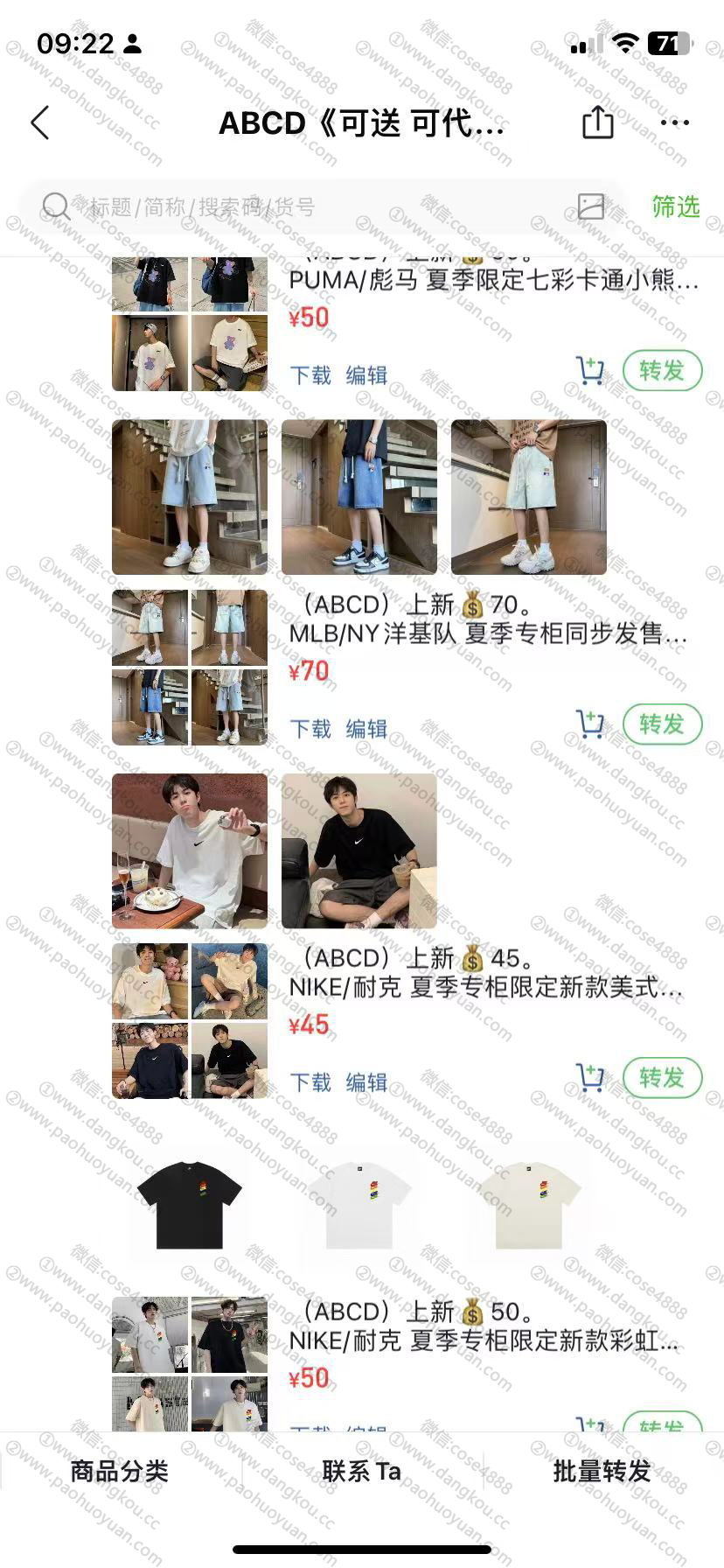Screen dimensions: 724x1568
Task: Add MLB/NY ¥70 shorts to cart
Action: [x=590, y=724]
